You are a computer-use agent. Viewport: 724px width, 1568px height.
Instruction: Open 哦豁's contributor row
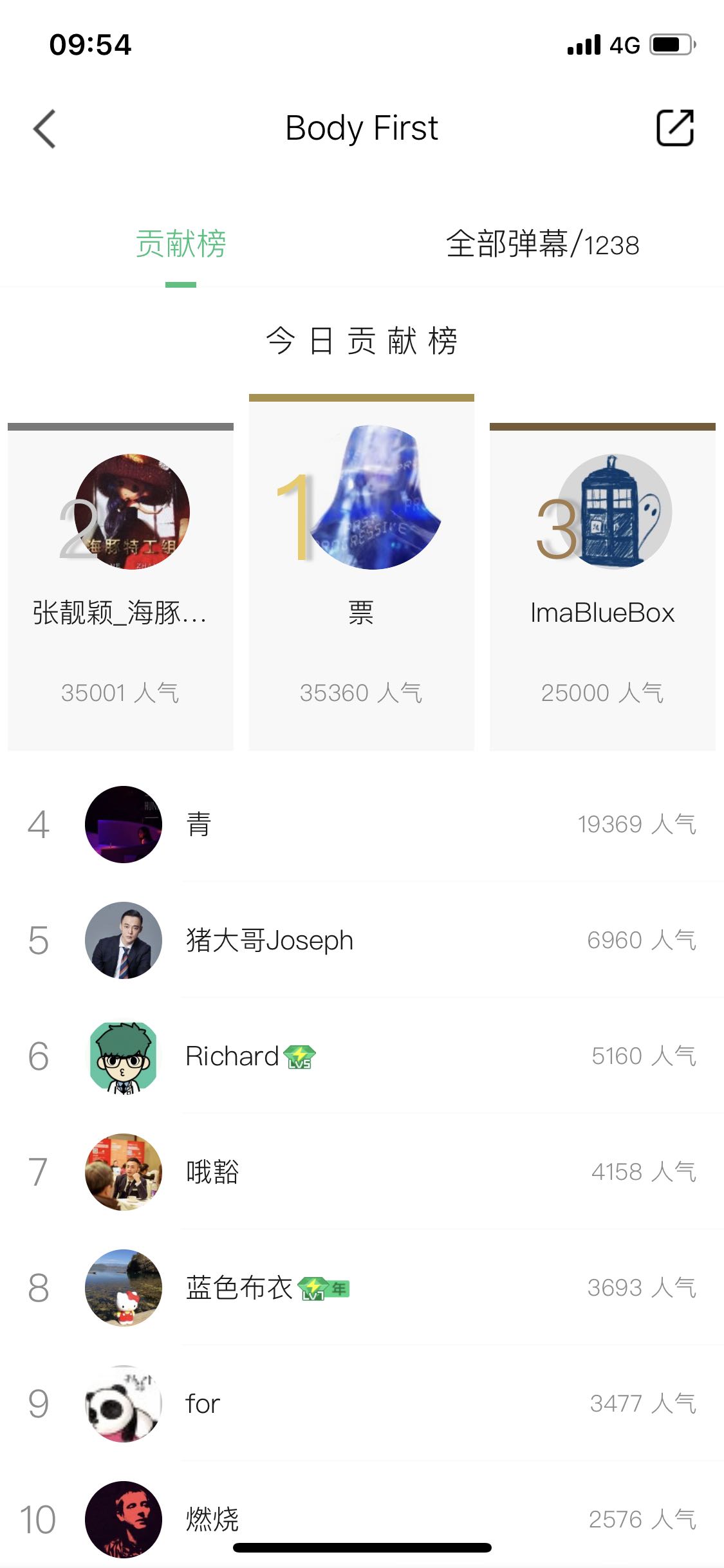click(x=362, y=1172)
